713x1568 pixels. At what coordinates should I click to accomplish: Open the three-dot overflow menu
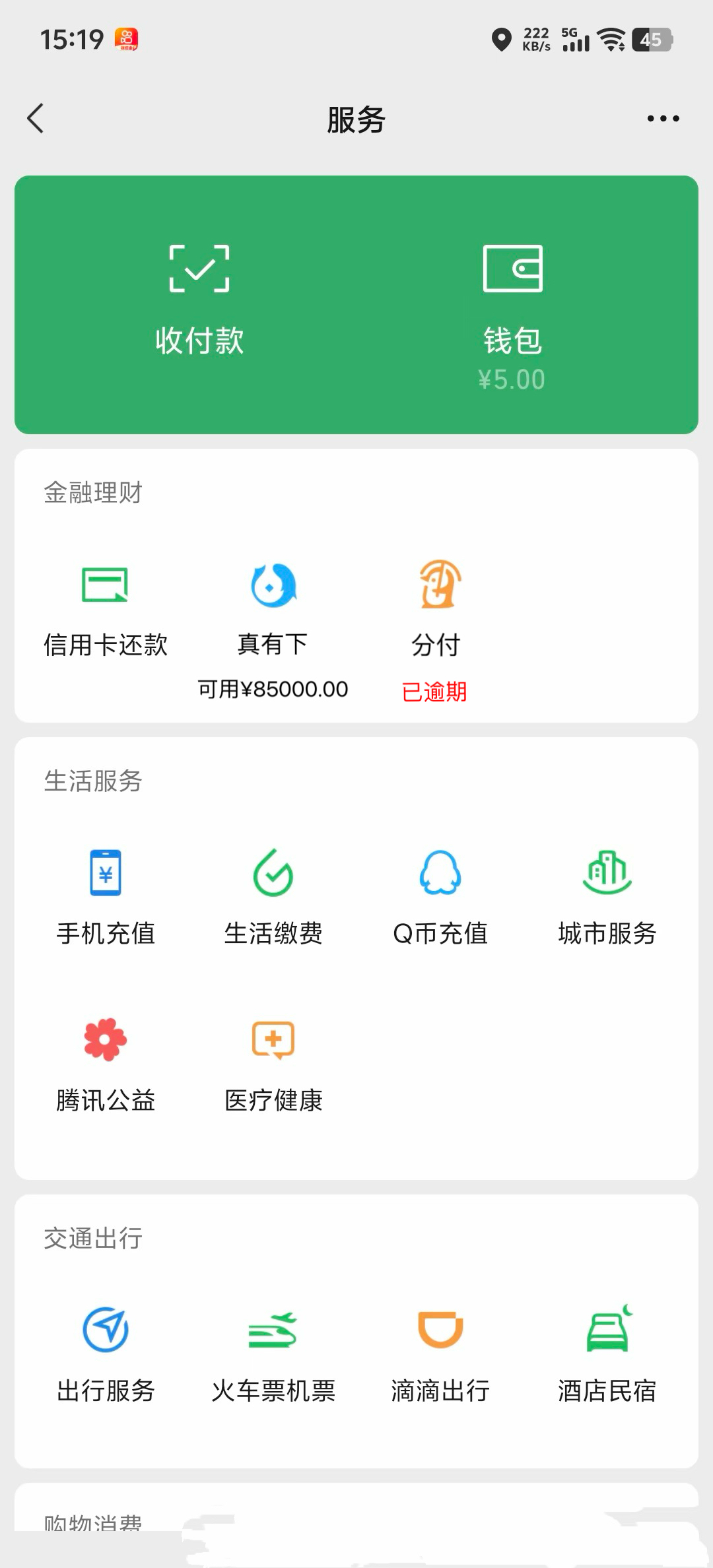click(663, 119)
